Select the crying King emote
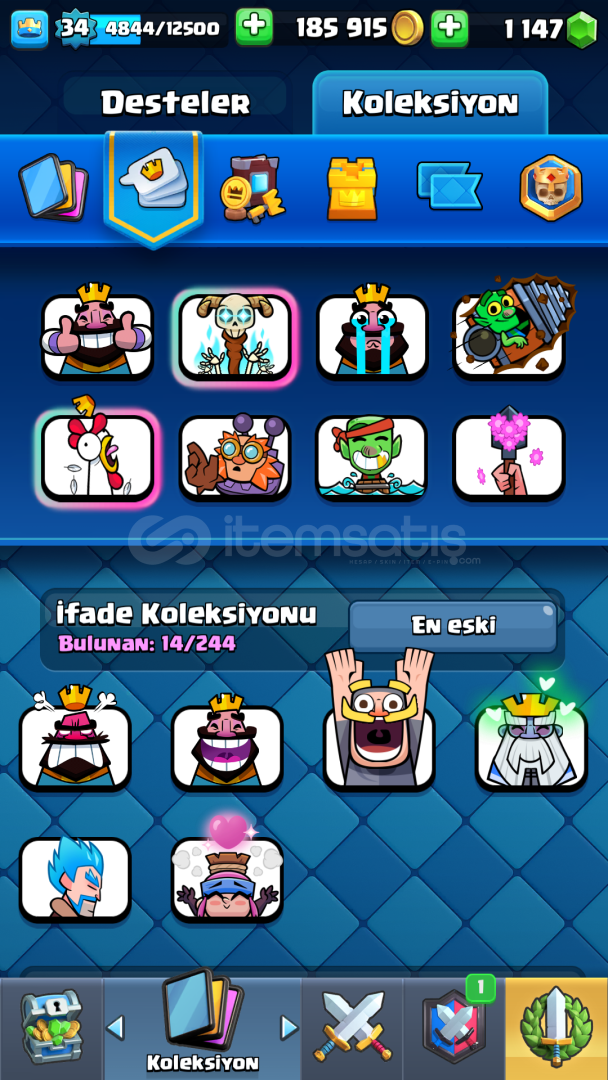The image size is (608, 1080). point(372,332)
